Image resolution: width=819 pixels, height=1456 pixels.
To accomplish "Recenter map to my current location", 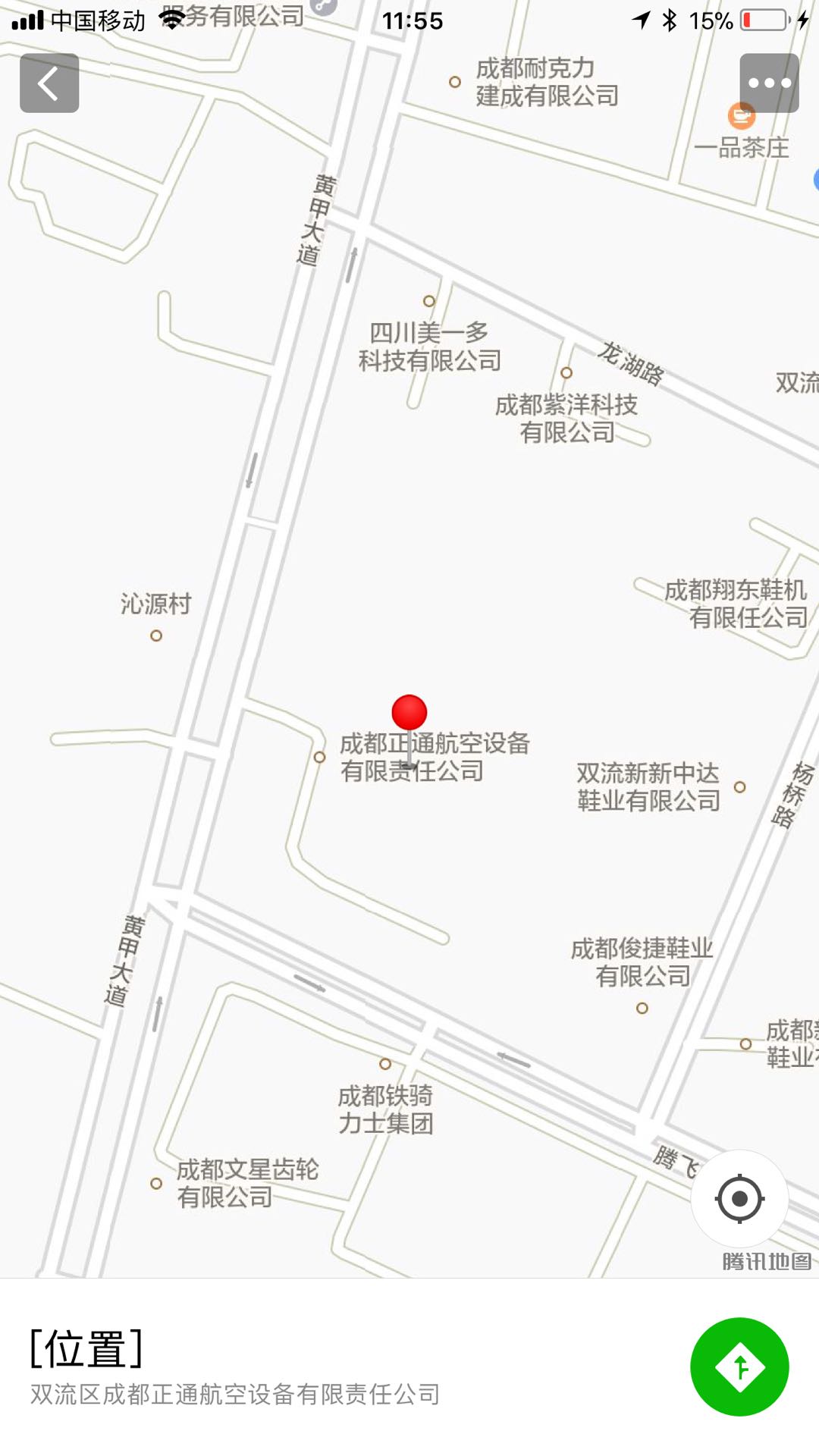I will coord(739,1199).
